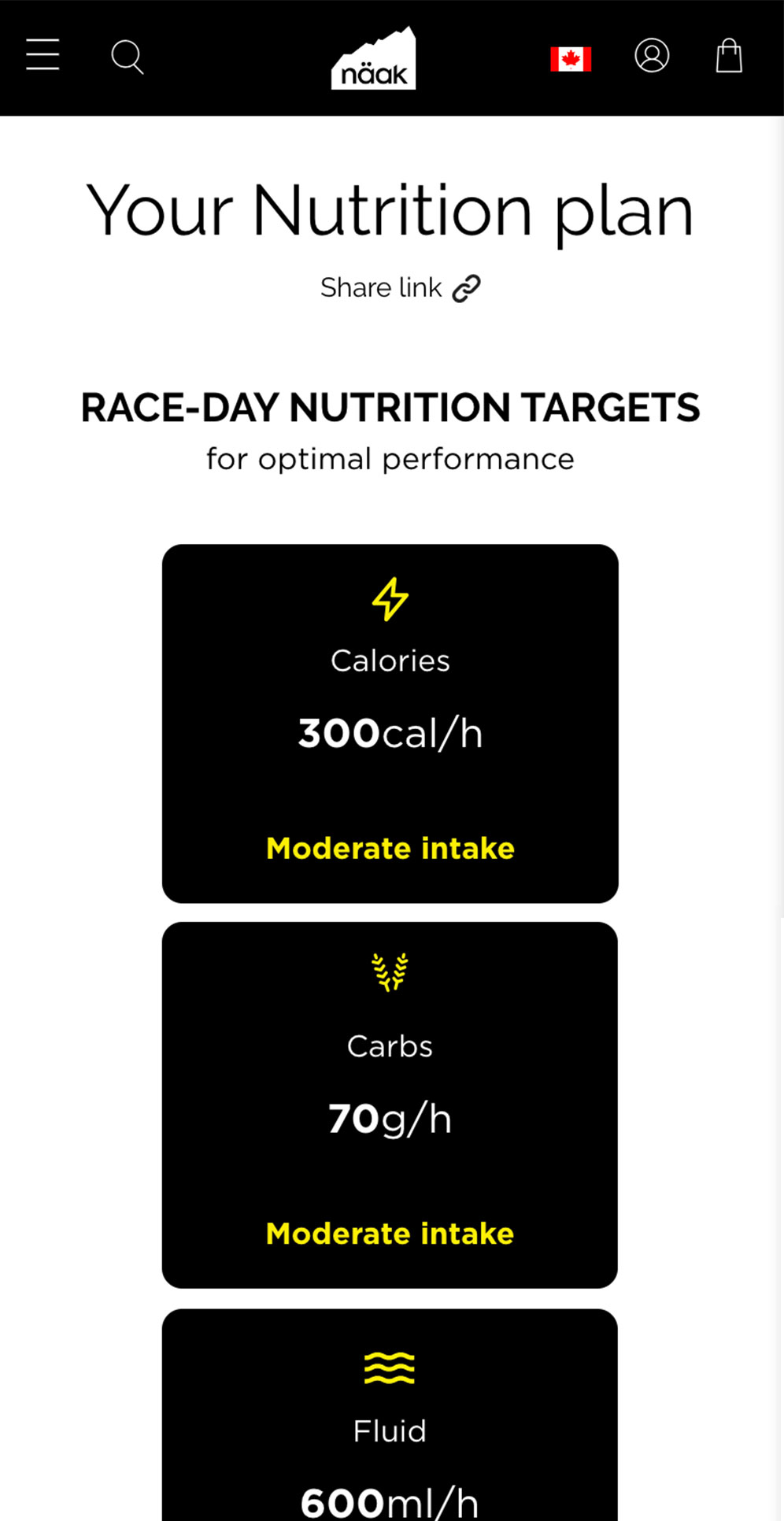Open the hamburger menu
Screen dimensions: 784x1521
click(43, 55)
